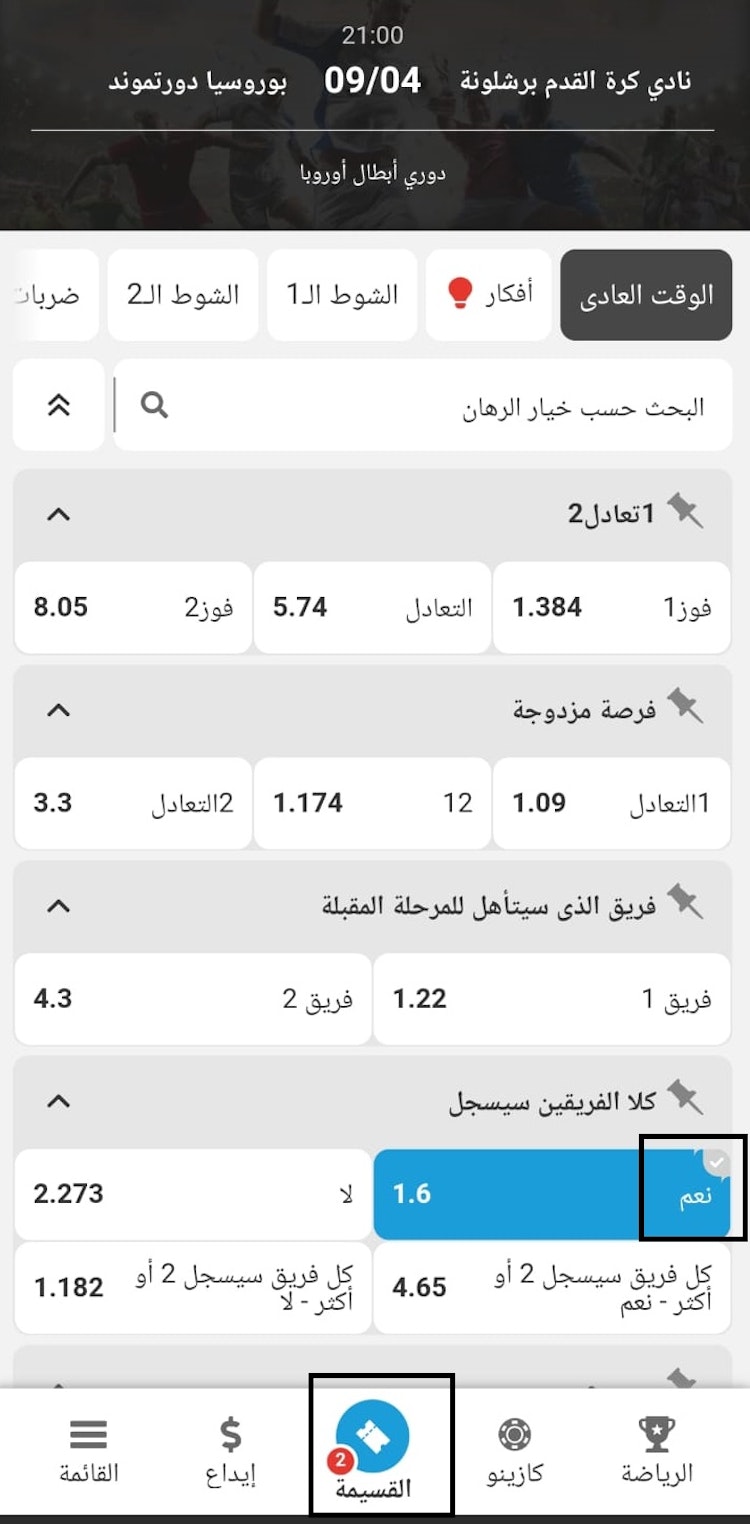
Task: Open the bet slip (القسيمة) icon
Action: tap(374, 1436)
